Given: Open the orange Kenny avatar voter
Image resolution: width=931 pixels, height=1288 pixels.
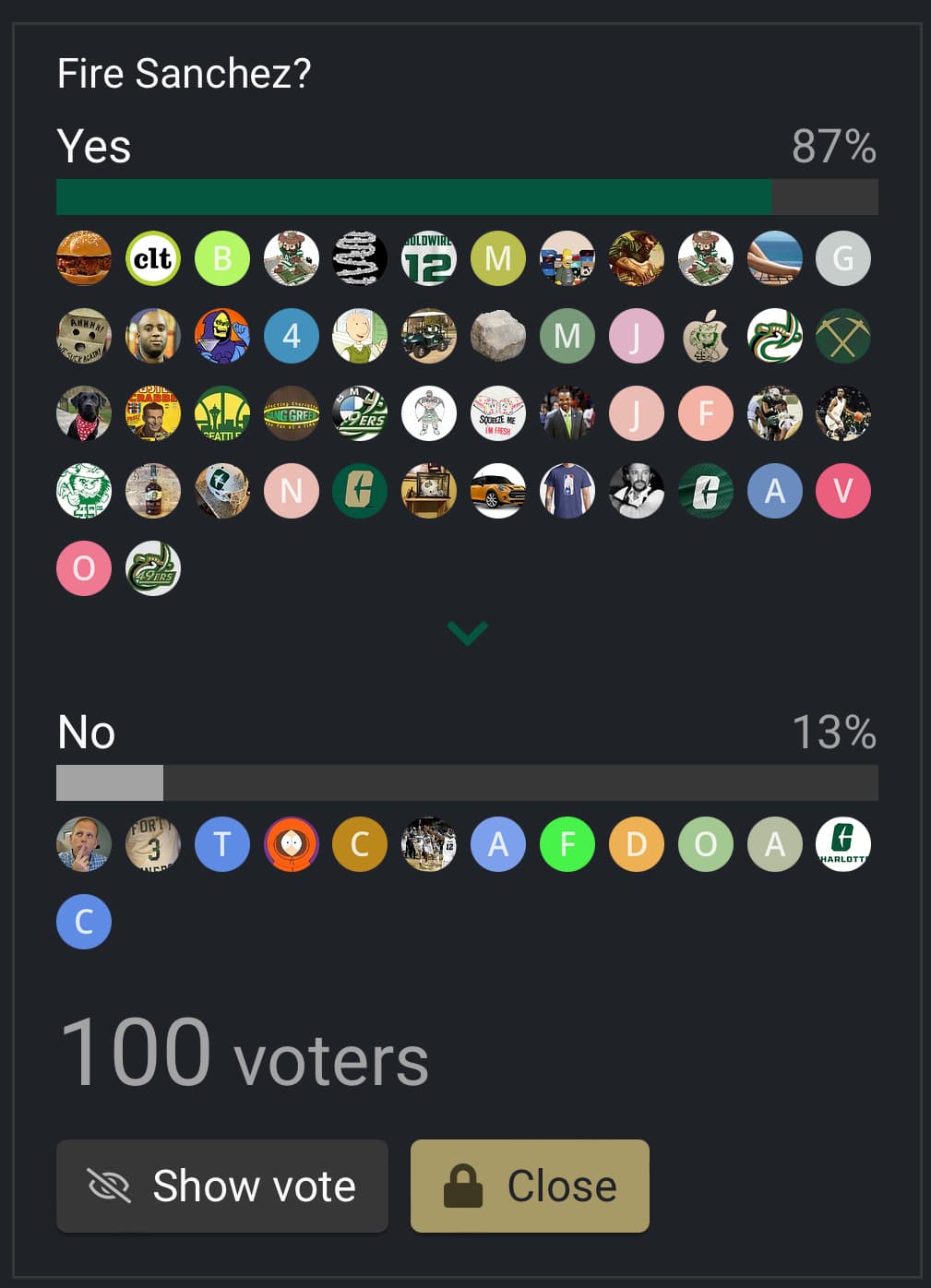Looking at the screenshot, I should tap(292, 844).
